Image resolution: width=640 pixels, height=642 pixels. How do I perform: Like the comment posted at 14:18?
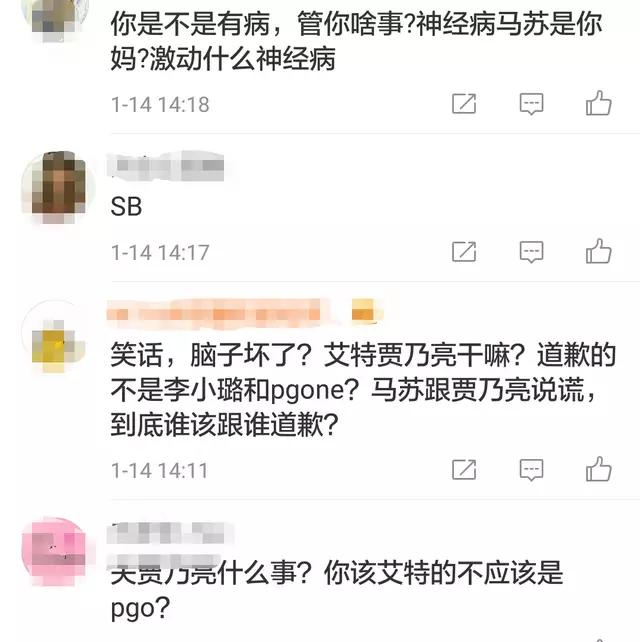tap(598, 103)
